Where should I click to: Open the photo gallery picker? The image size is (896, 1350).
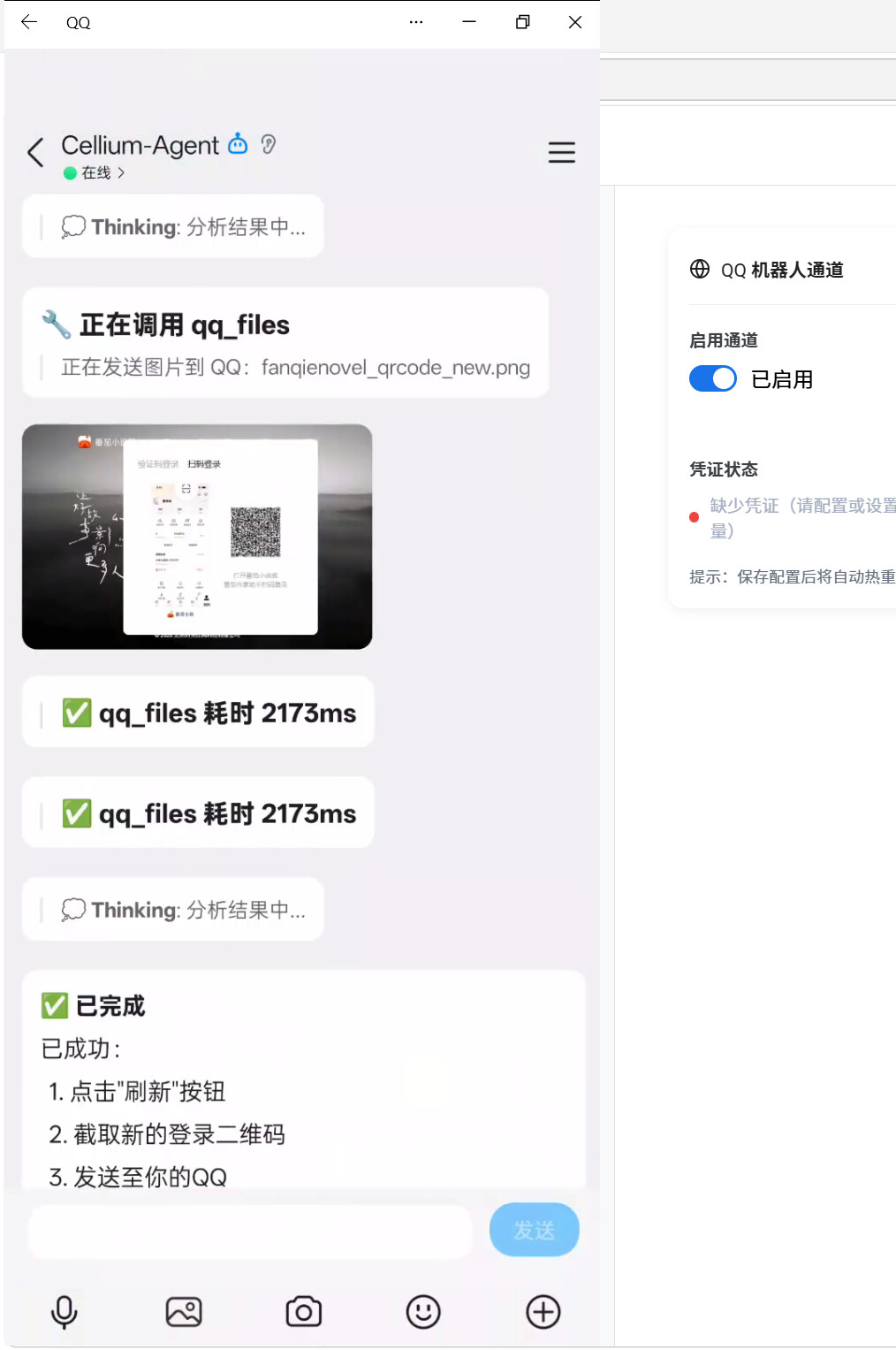(x=184, y=1312)
